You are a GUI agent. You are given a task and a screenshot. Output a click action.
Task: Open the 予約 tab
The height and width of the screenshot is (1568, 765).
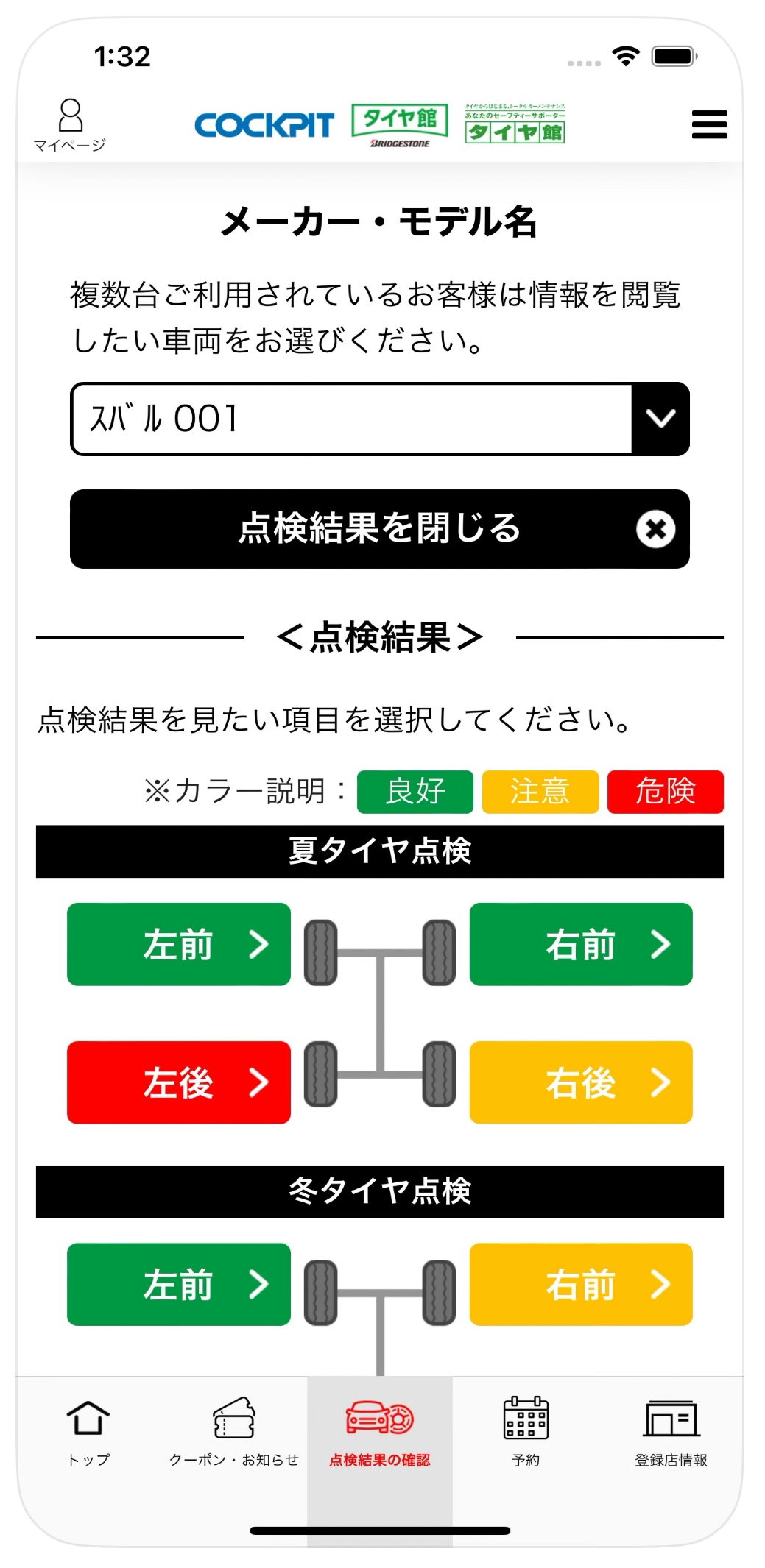525,1432
